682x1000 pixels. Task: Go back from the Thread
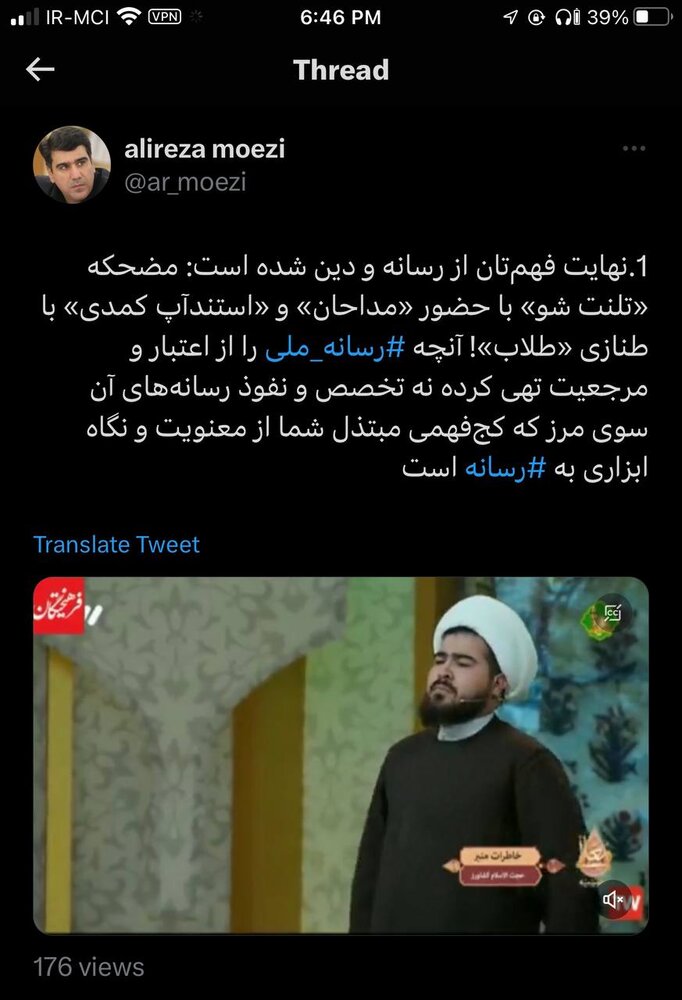click(40, 69)
